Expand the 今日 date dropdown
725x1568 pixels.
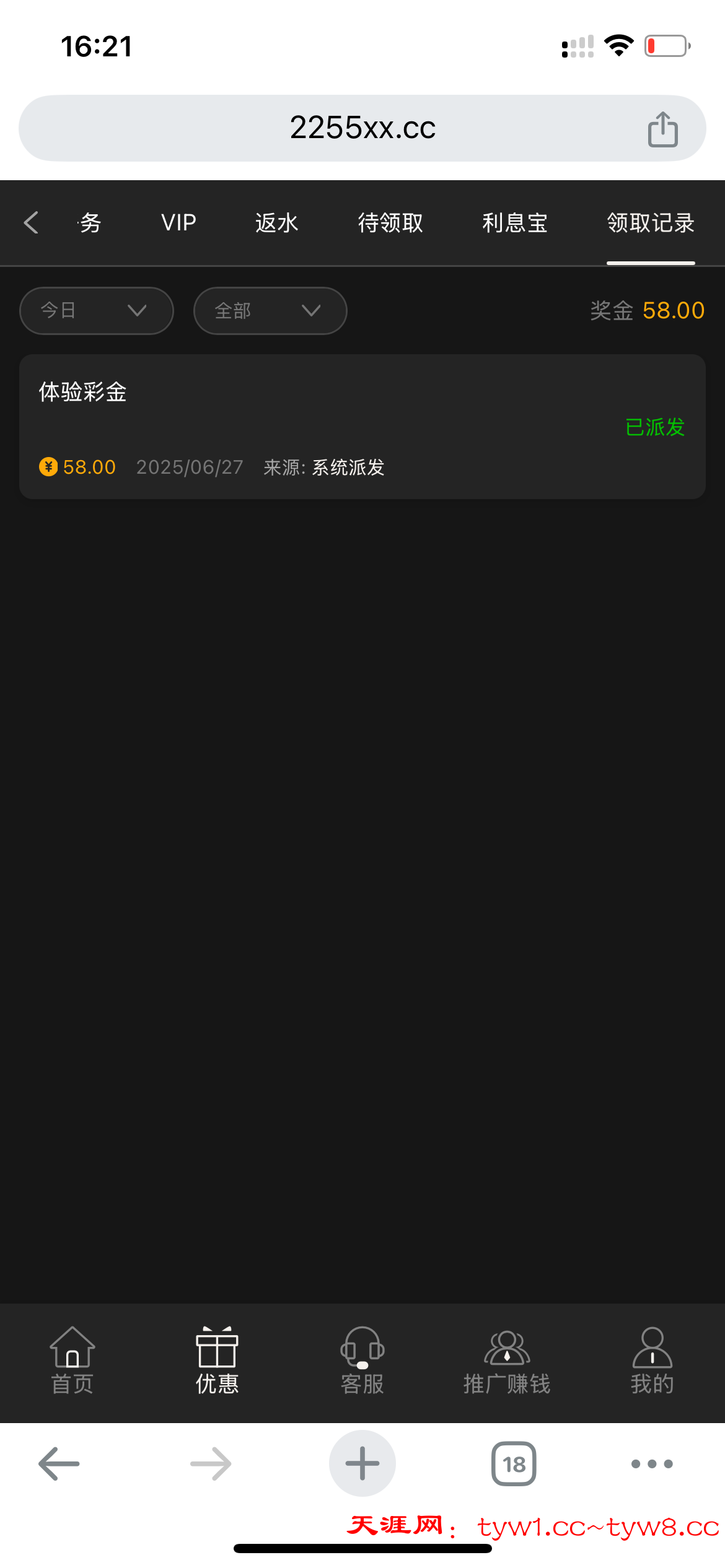pos(97,311)
